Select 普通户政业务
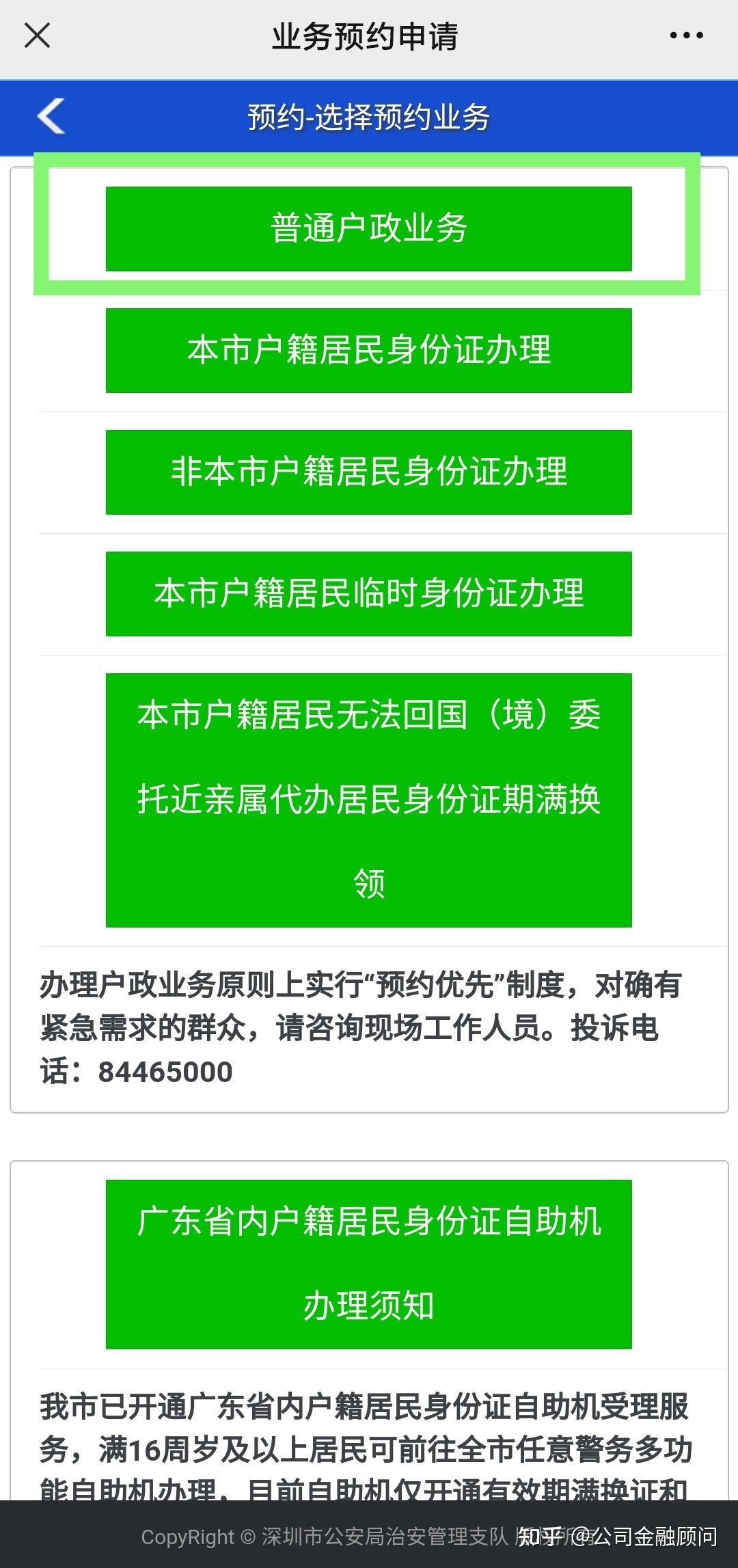The width and height of the screenshot is (738, 1568). click(x=368, y=228)
